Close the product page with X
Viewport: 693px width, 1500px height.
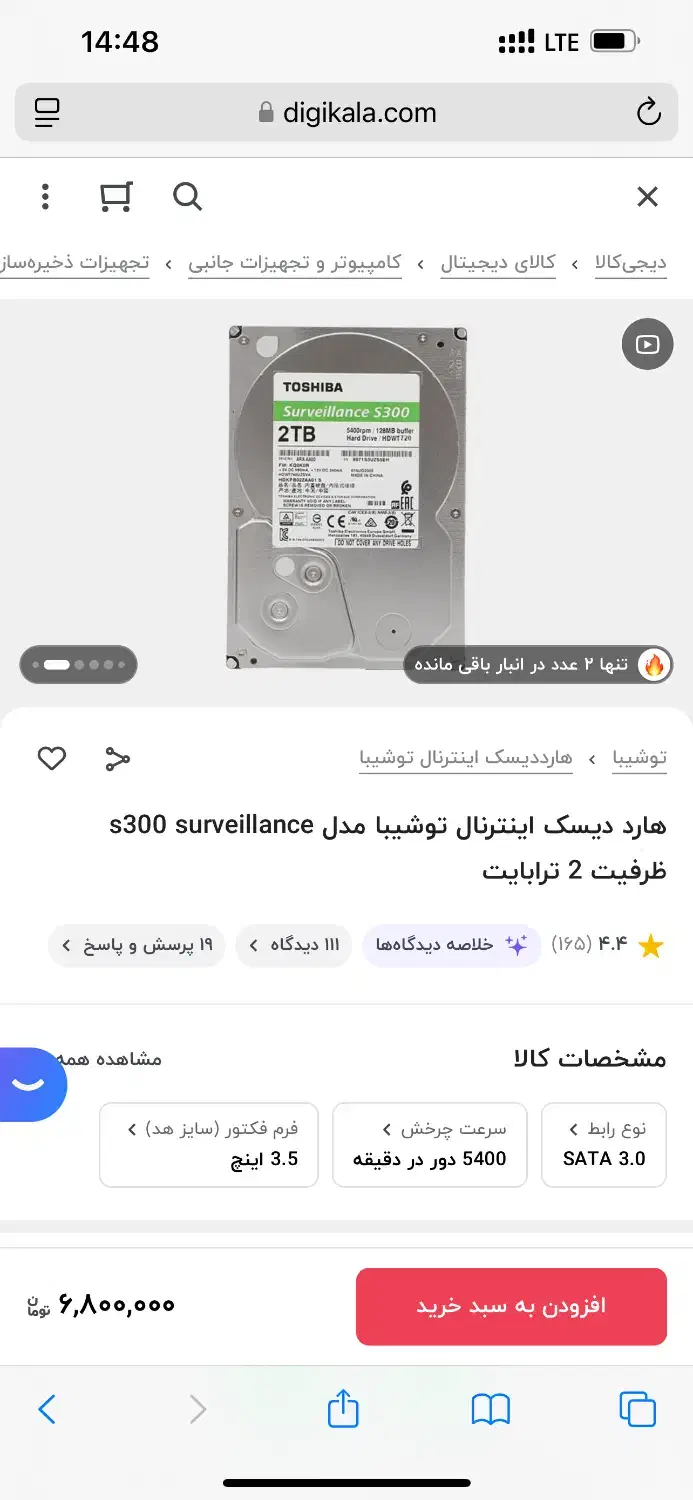(648, 197)
